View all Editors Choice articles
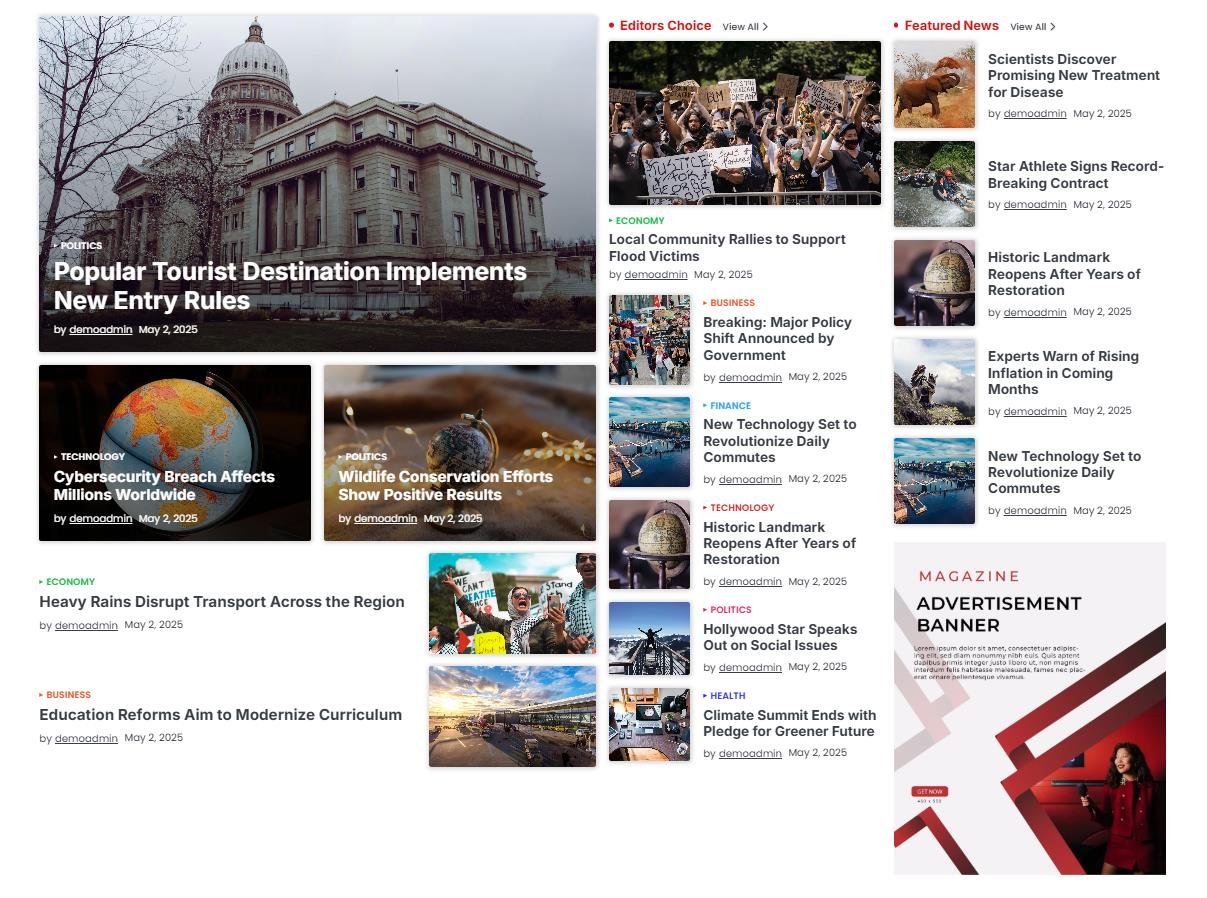The width and height of the screenshot is (1207, 898). click(744, 27)
